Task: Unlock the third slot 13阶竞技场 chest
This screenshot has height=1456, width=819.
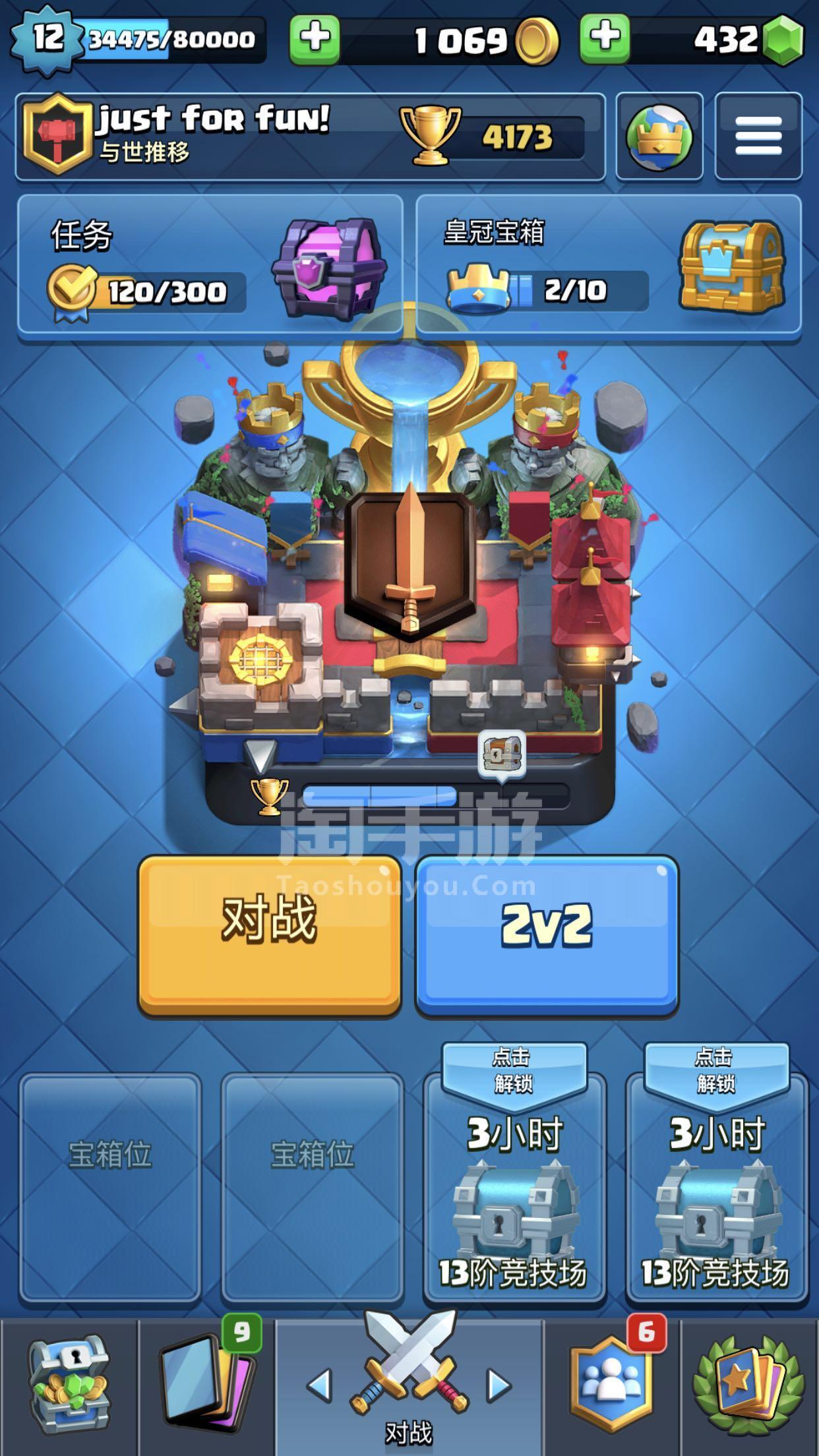Action: click(x=514, y=1187)
